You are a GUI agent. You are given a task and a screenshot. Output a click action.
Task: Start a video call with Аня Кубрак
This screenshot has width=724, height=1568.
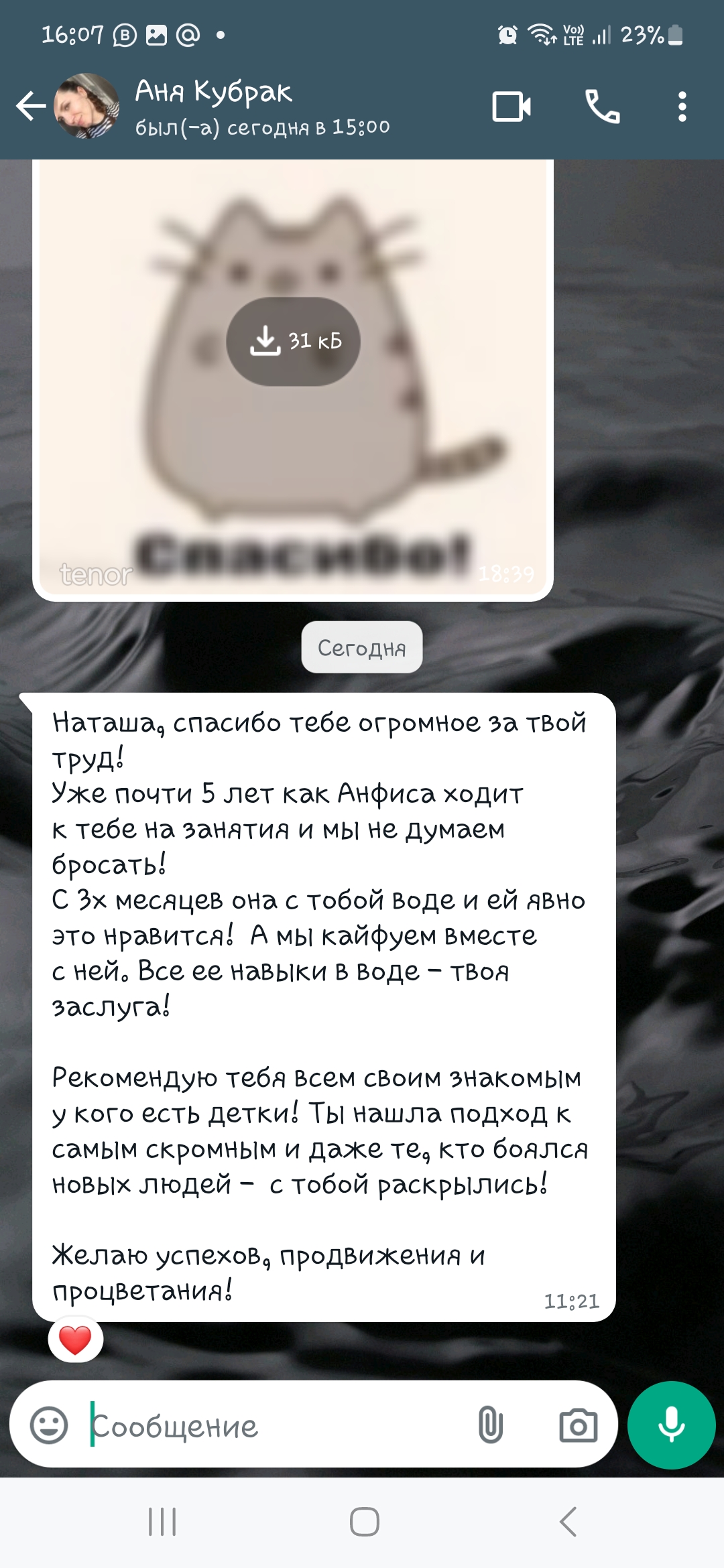[511, 106]
